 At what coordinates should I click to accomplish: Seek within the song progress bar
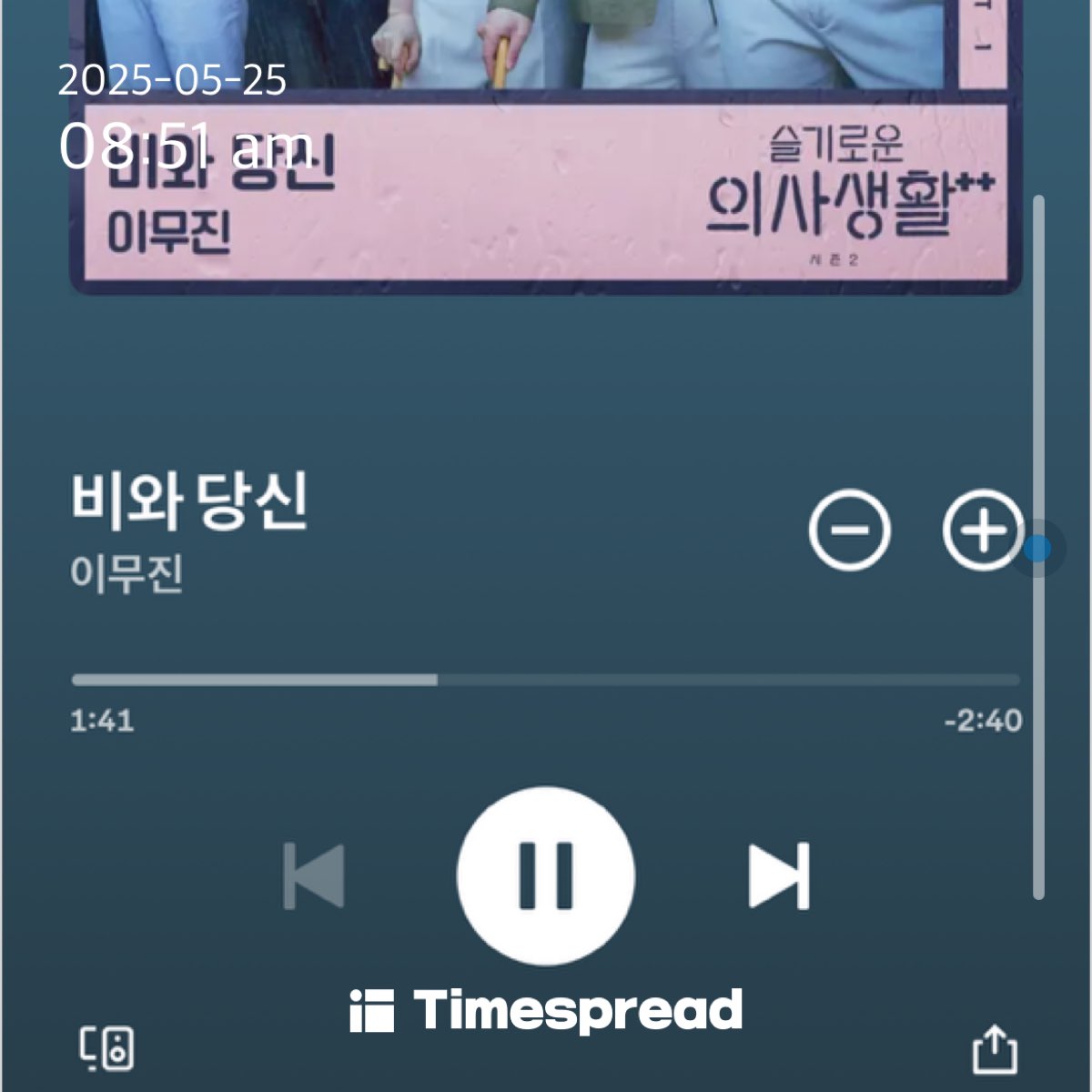[546, 680]
